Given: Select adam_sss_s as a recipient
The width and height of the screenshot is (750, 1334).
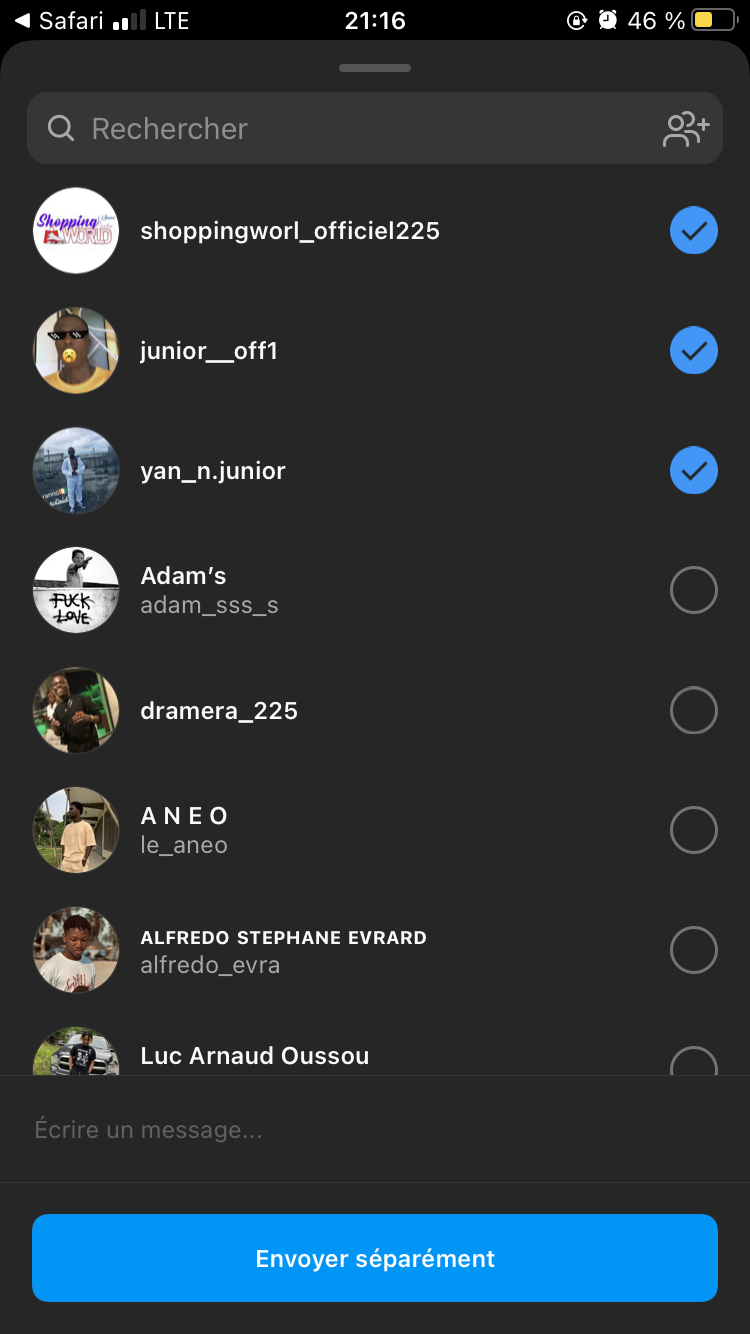Looking at the screenshot, I should (693, 591).
